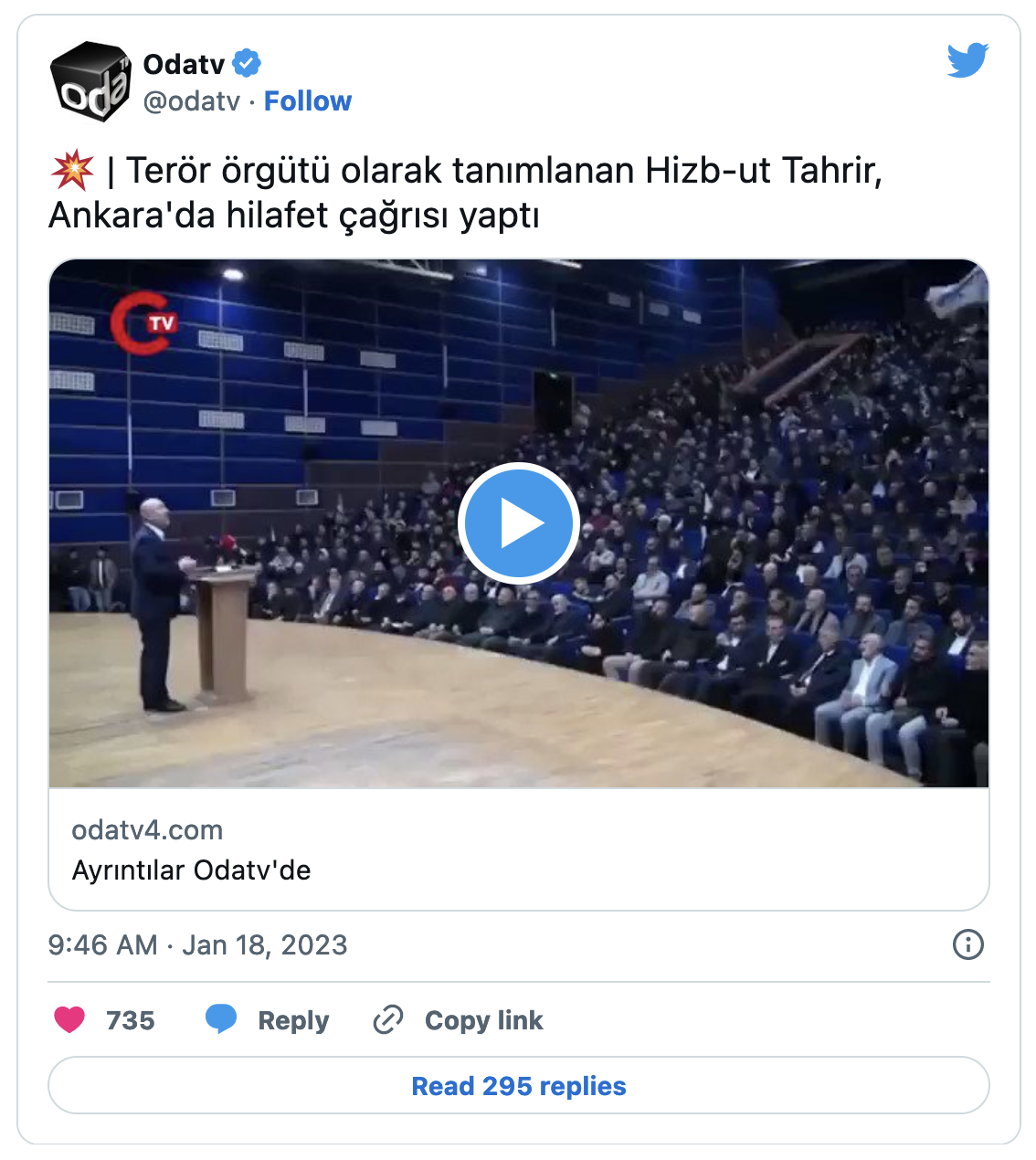Open the Odatv display name

[x=184, y=64]
